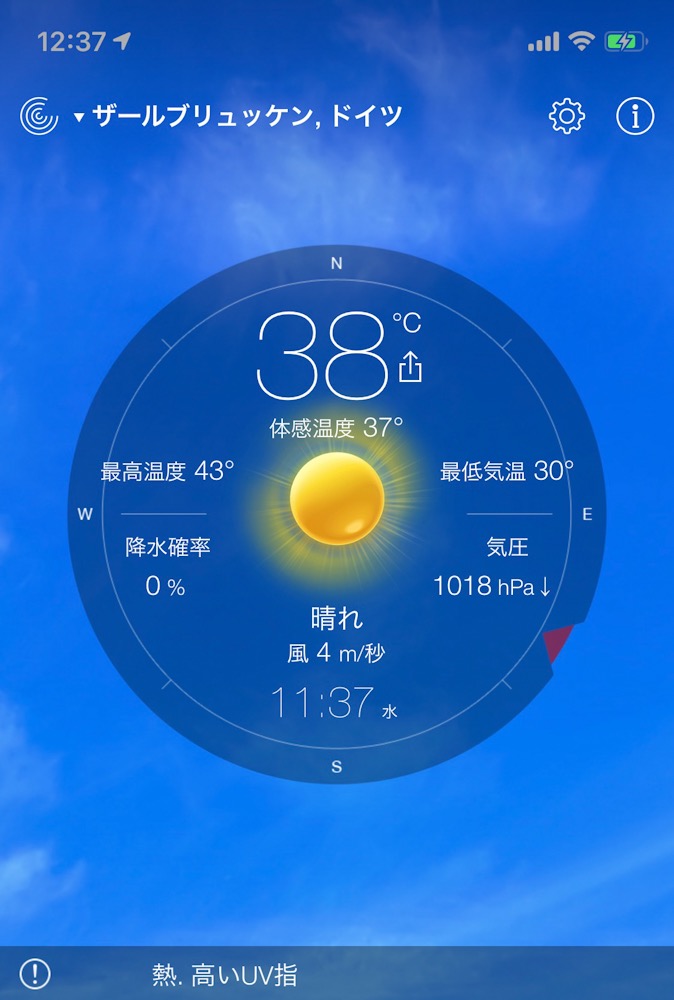Viewport: 674px width, 1000px height.
Task: Share the current weather
Action: (x=411, y=367)
